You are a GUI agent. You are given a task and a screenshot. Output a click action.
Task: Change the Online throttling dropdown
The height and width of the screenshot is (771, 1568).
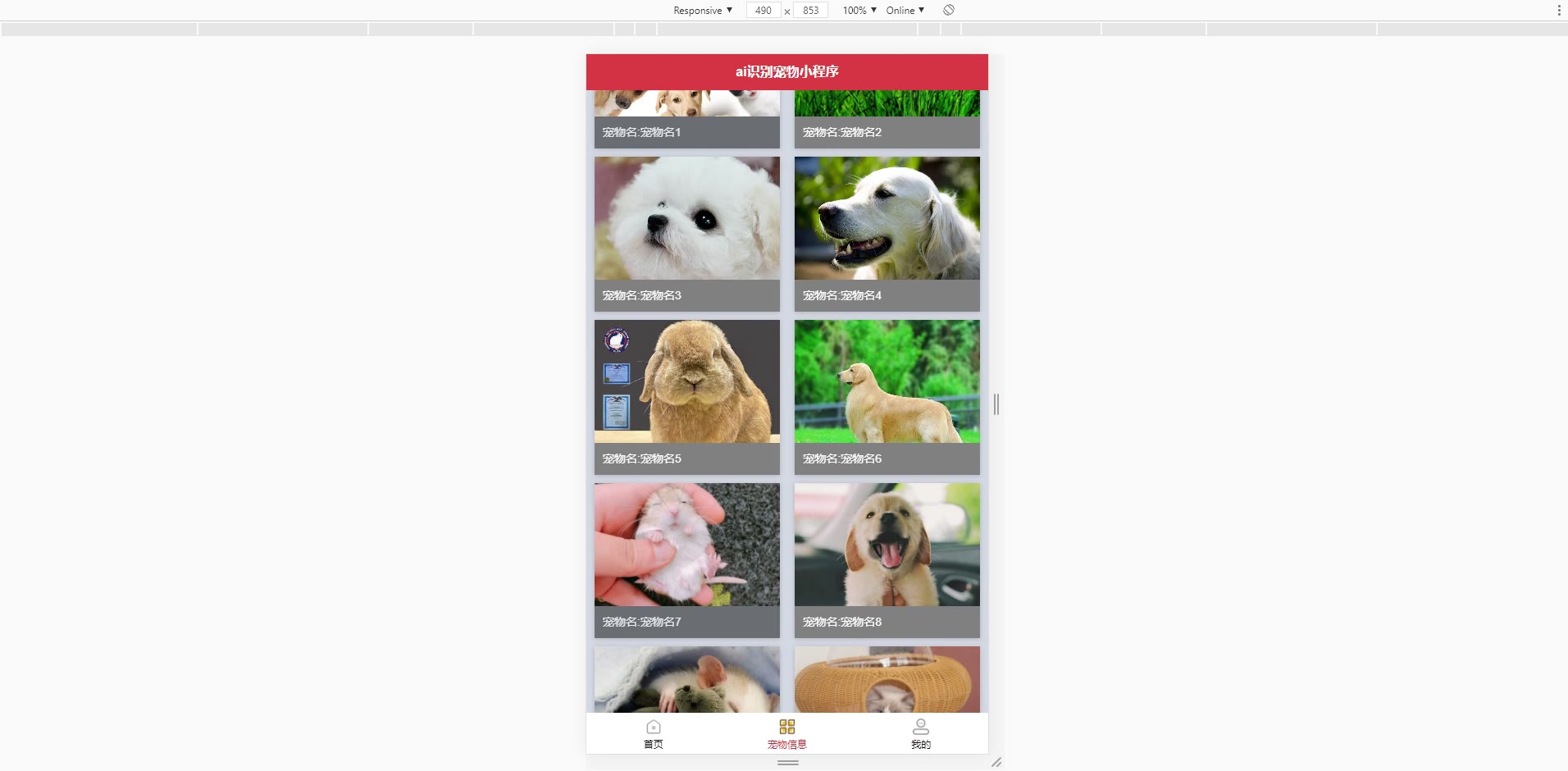click(x=905, y=11)
